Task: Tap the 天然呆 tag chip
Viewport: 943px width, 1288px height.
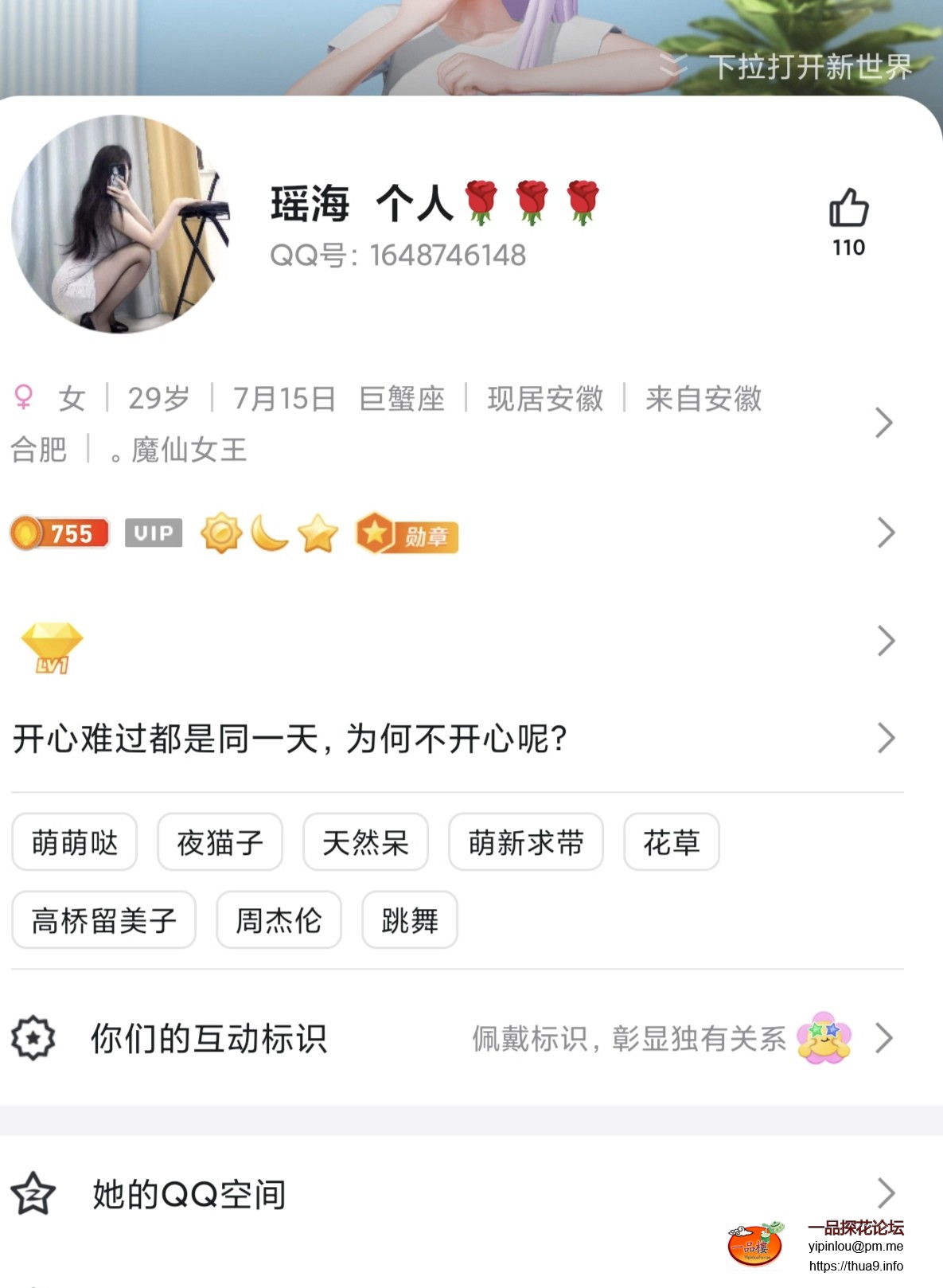Action: click(x=365, y=842)
